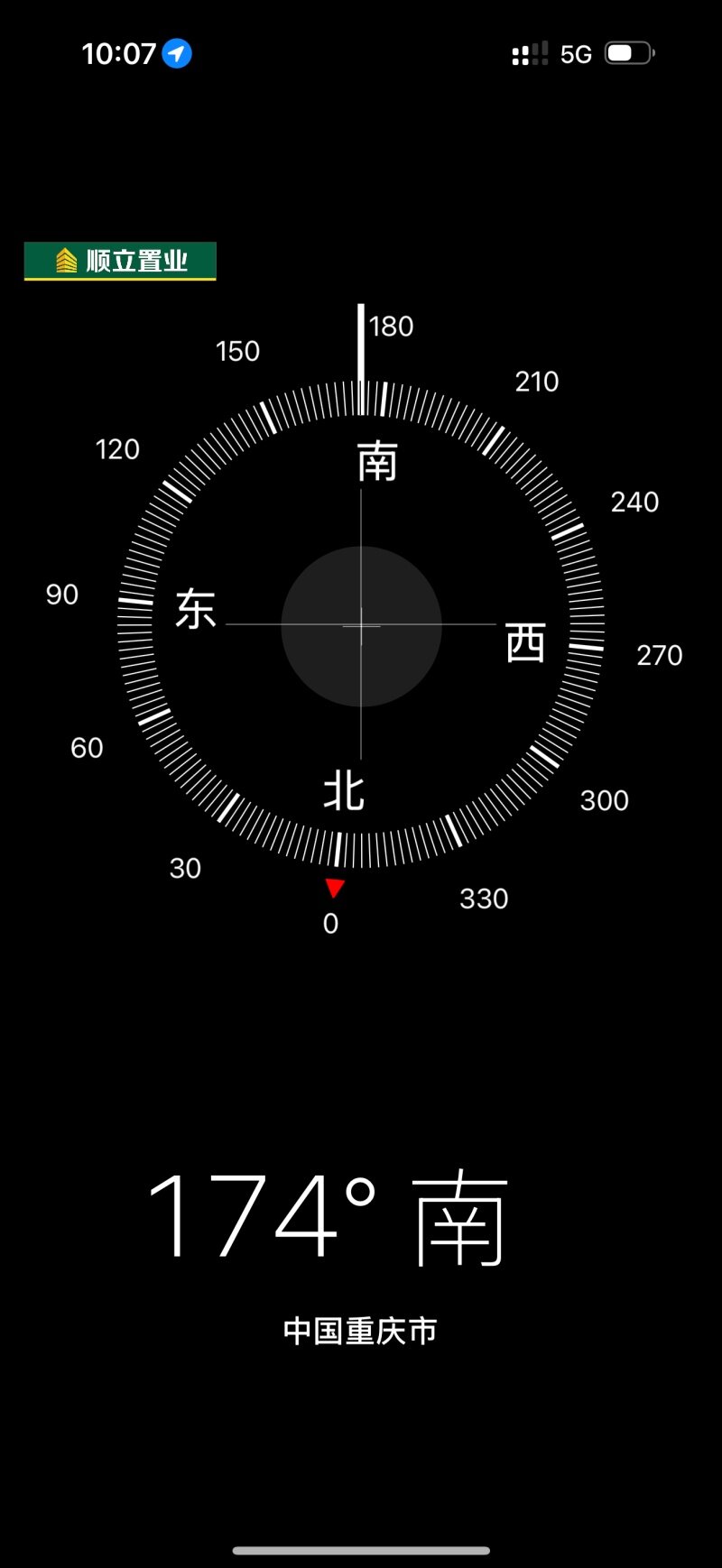Viewport: 722px width, 1568px height.
Task: Open the 中国重庆市 location in Maps
Action: (x=360, y=1332)
